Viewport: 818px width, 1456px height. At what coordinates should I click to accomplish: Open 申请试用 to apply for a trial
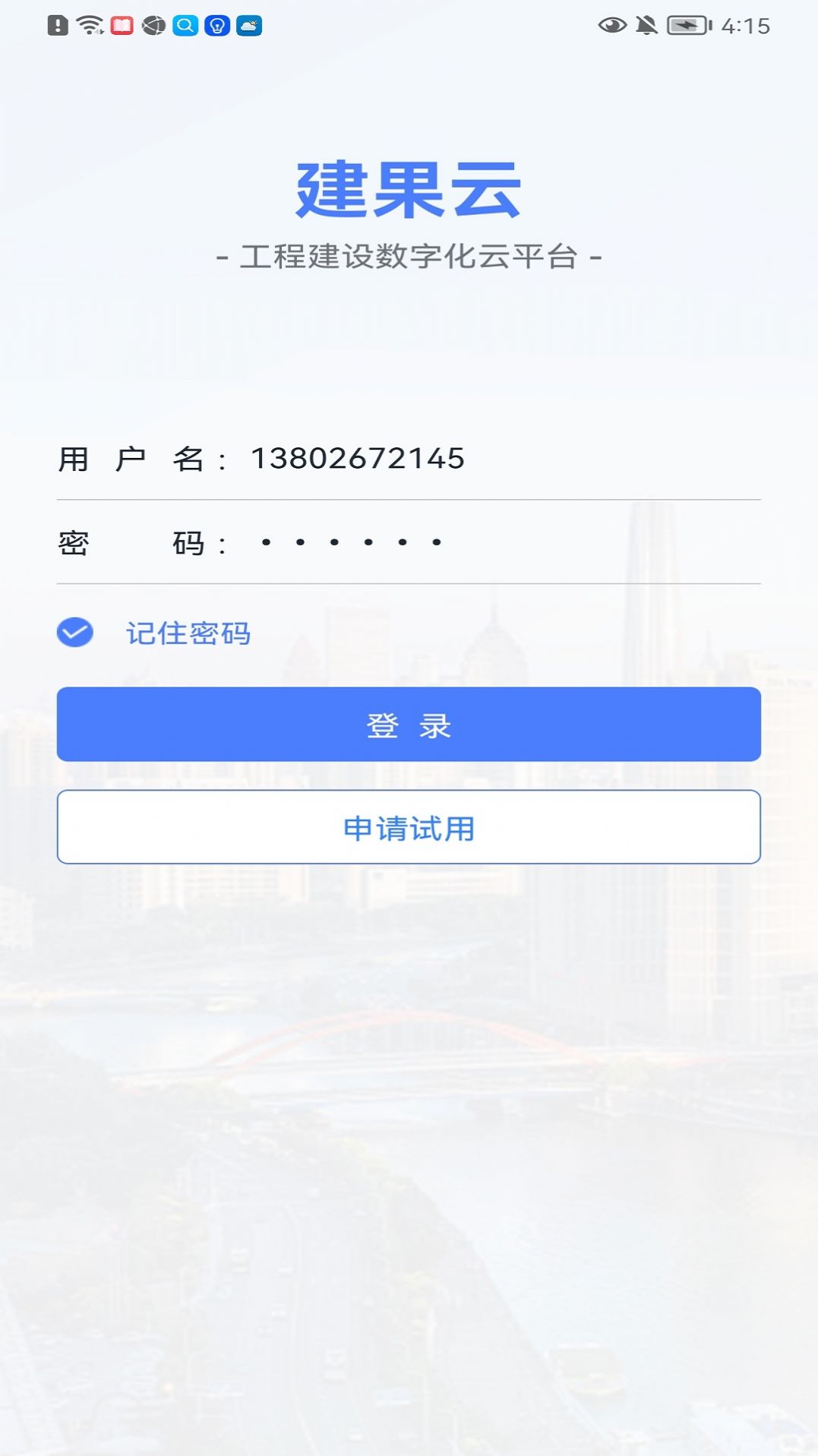pos(409,827)
